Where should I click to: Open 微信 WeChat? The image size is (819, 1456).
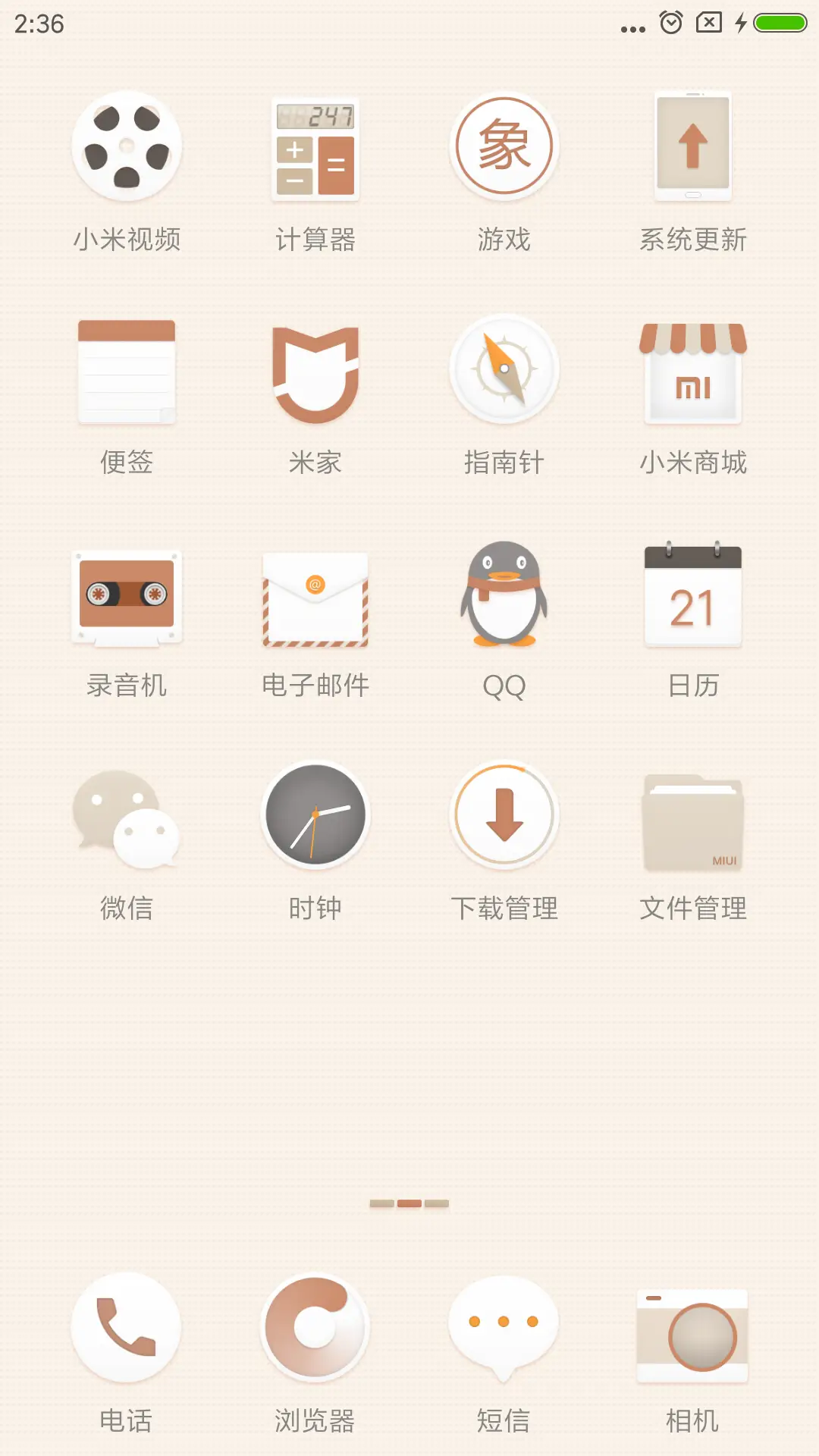tap(127, 819)
